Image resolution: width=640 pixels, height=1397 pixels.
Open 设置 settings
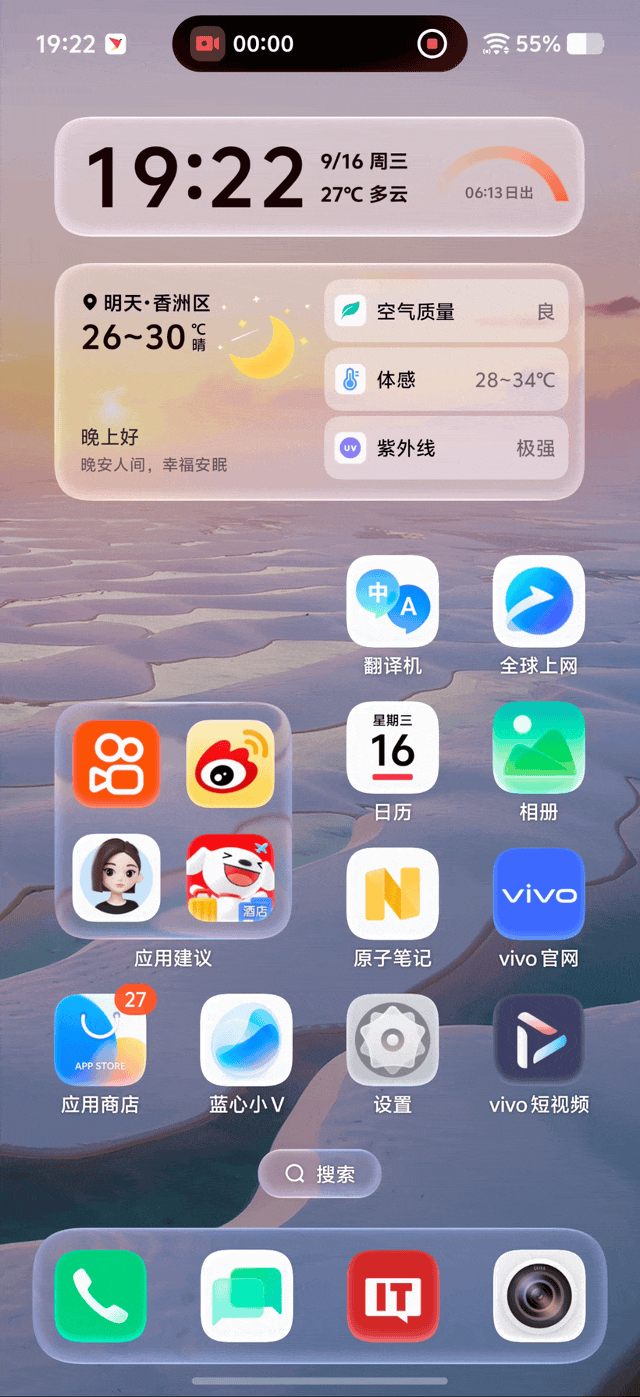(393, 1040)
